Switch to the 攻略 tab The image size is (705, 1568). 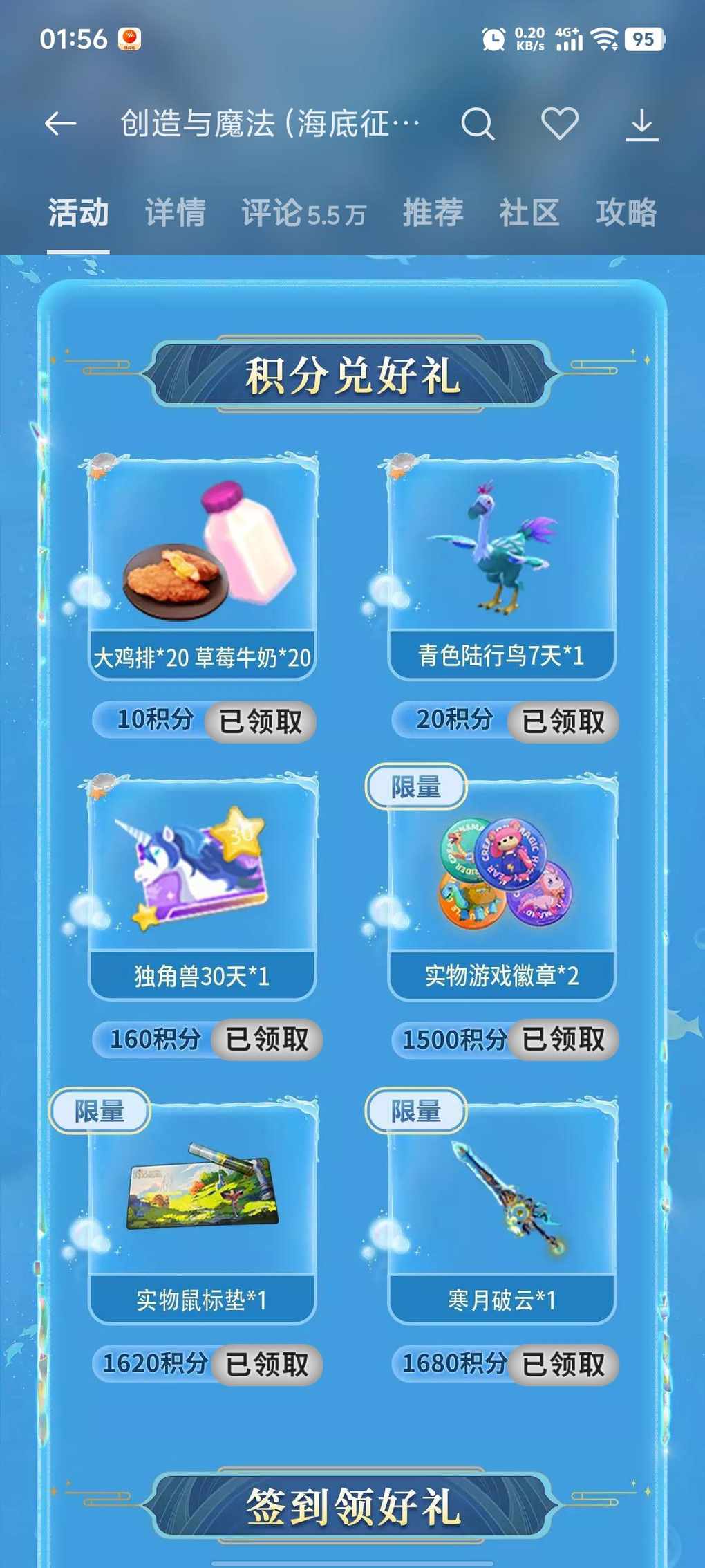626,212
